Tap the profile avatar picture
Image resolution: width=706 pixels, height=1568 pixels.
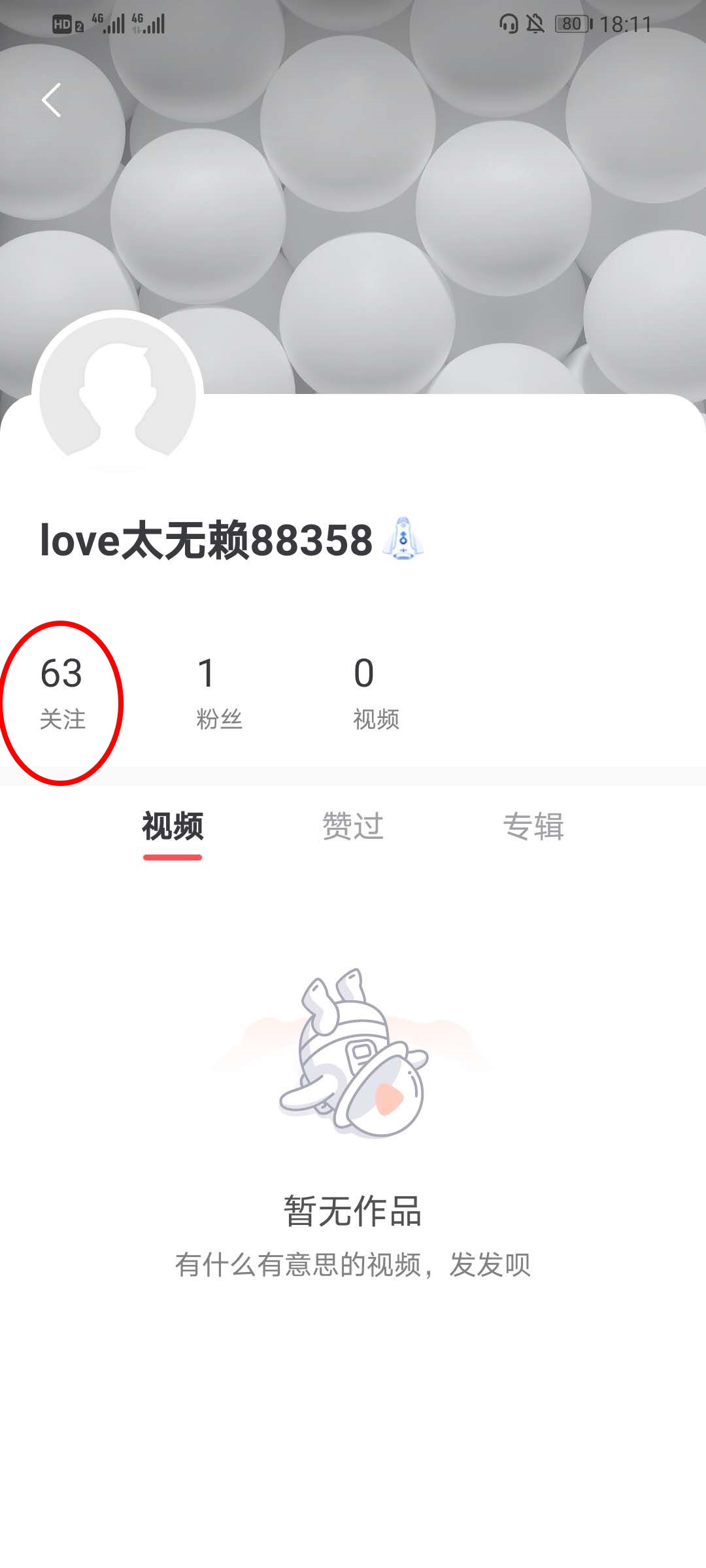coord(118,395)
